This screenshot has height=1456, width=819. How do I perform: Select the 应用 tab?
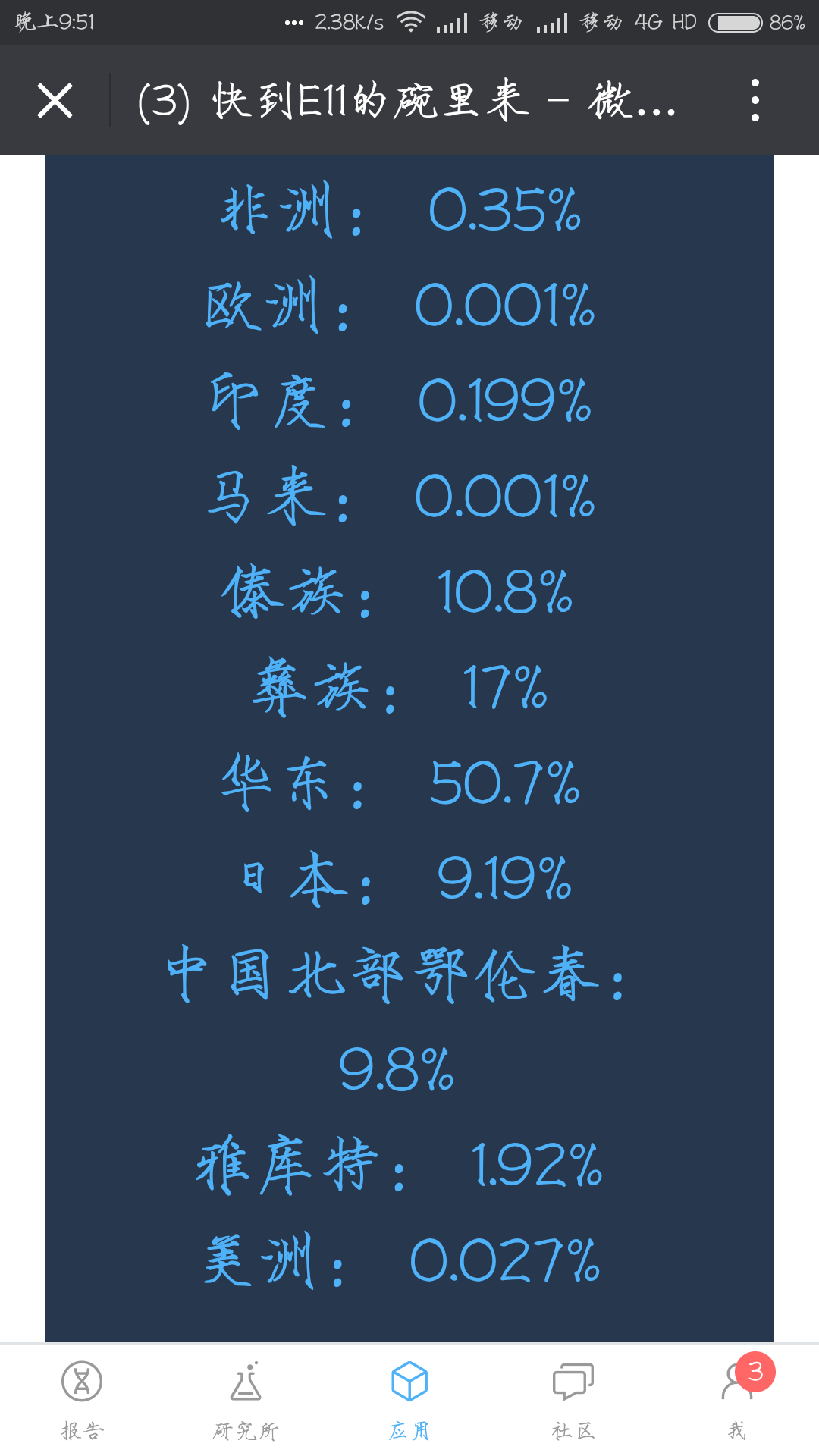409,1400
